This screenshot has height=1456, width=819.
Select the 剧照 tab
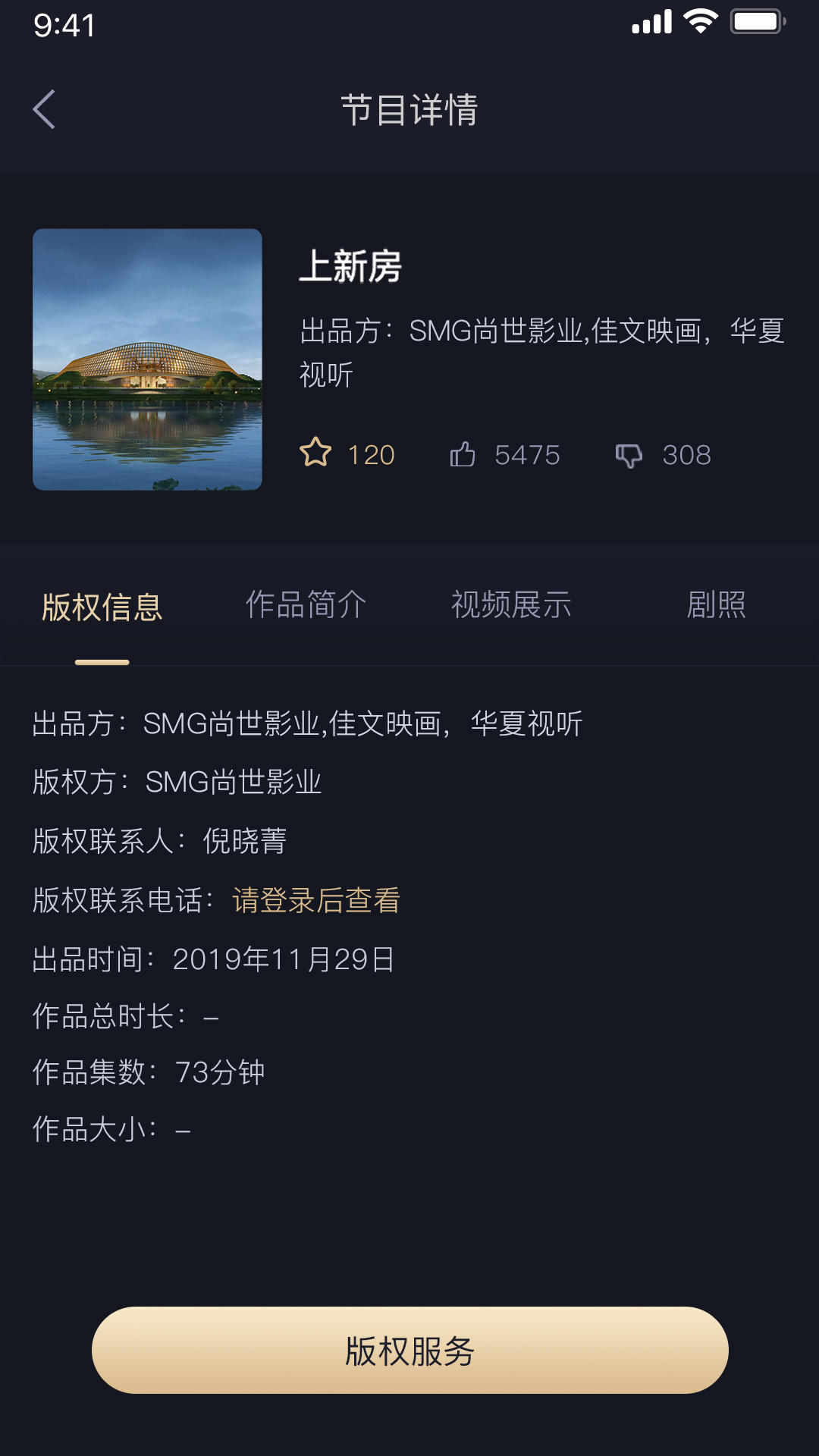point(717,605)
